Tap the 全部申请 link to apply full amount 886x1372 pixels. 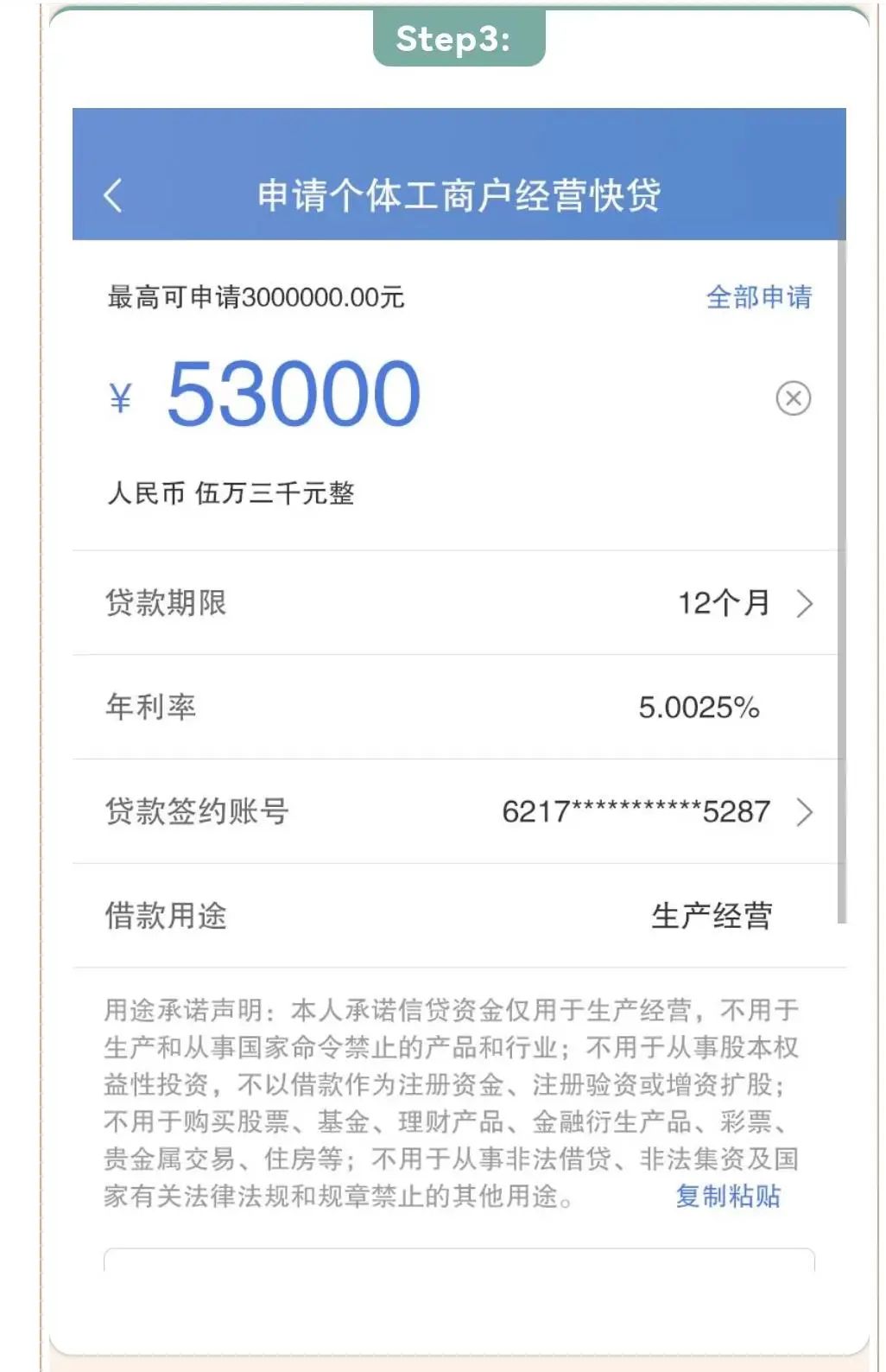pyautogui.click(x=760, y=297)
